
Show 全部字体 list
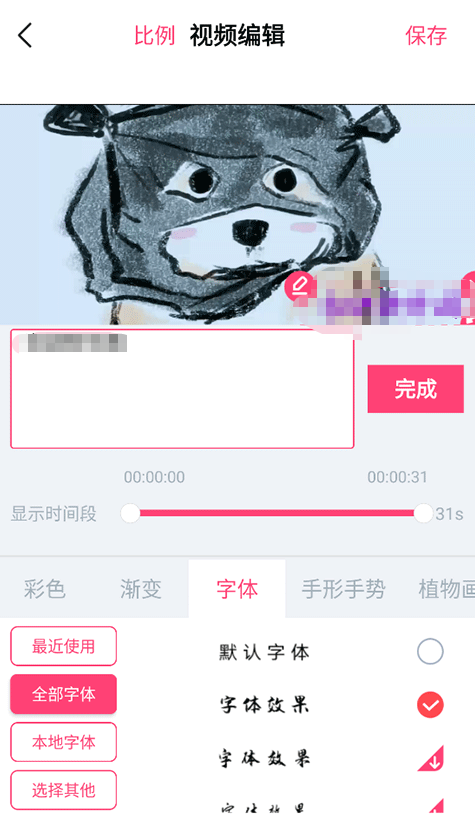click(x=63, y=694)
